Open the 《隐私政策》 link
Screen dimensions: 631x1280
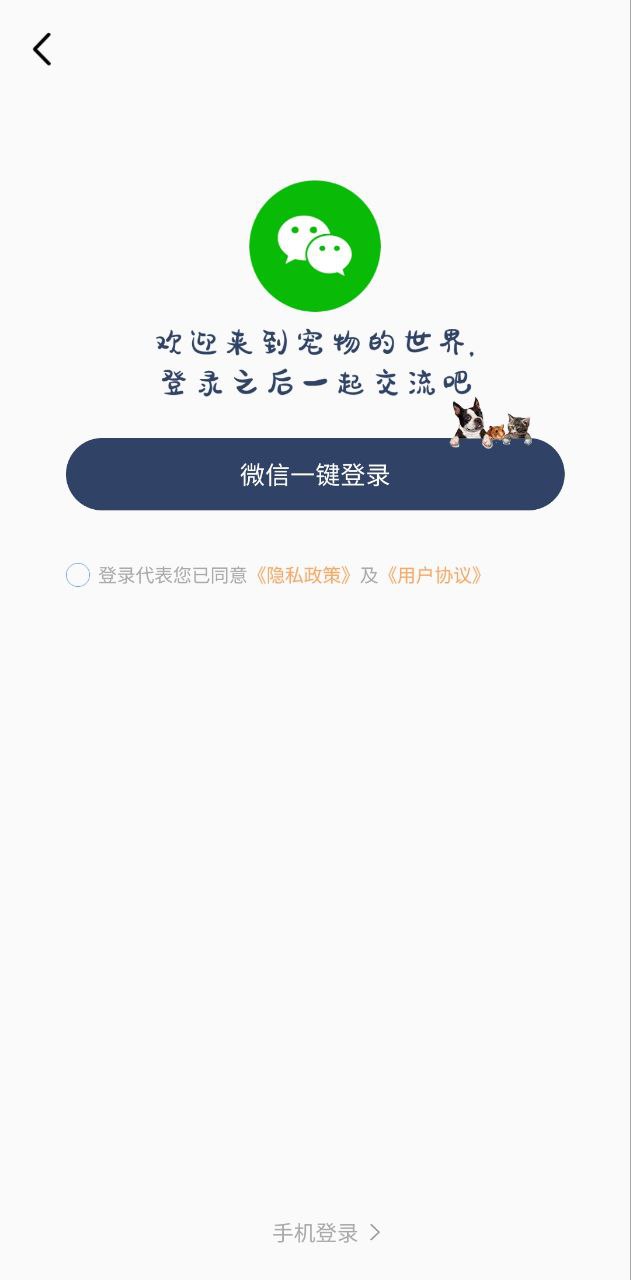tap(303, 575)
